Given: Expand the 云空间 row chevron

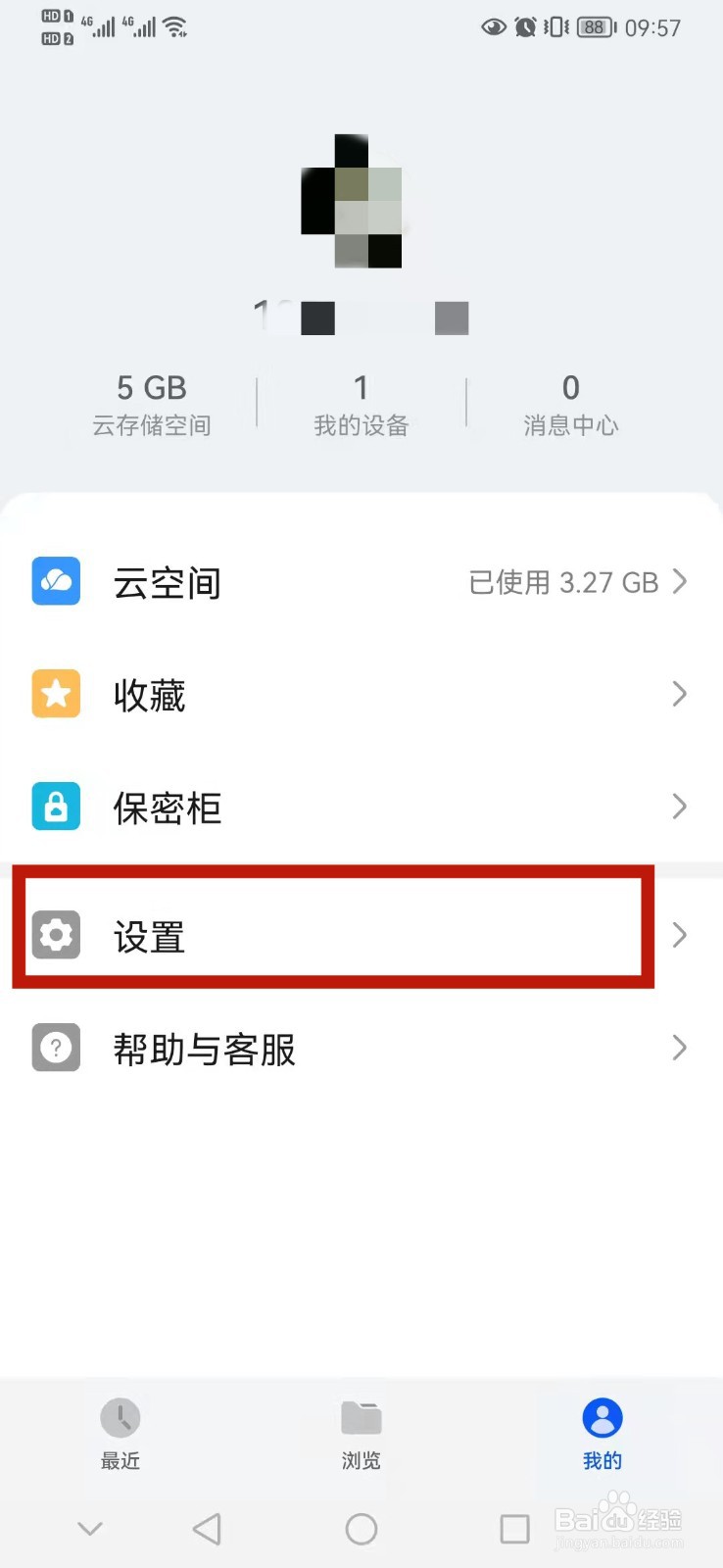Looking at the screenshot, I should point(680,581).
